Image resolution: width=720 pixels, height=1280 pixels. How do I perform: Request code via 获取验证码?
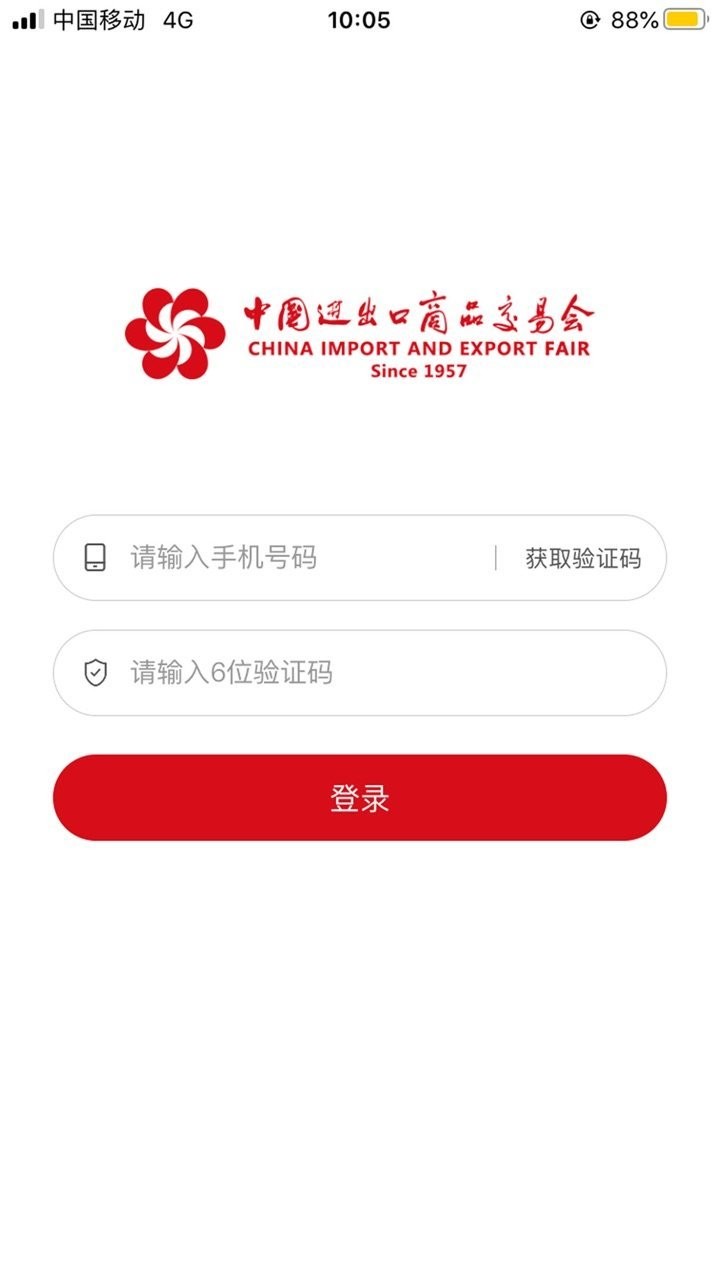coord(583,559)
